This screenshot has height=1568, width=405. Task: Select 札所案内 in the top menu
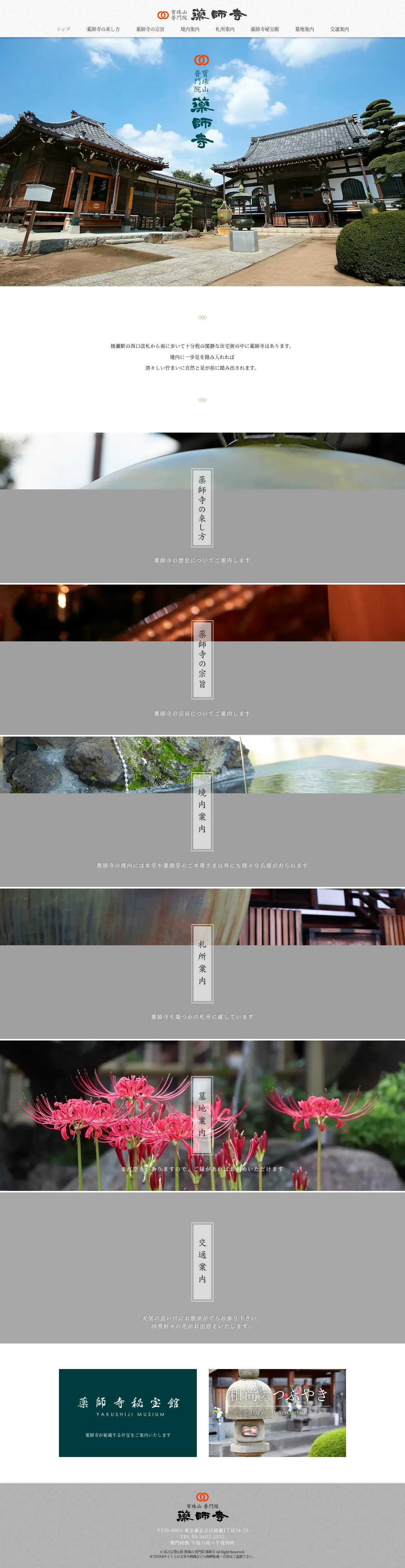click(x=225, y=29)
